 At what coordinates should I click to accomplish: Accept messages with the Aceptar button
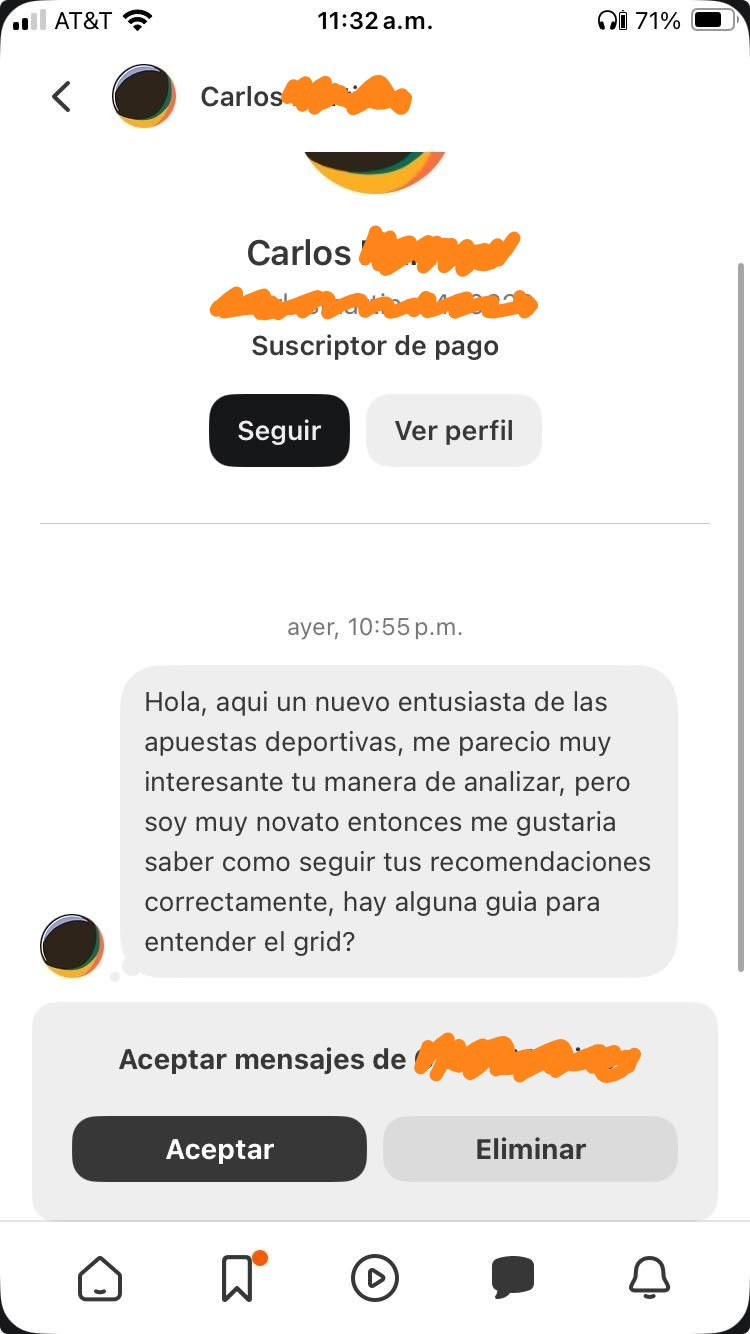[219, 1149]
